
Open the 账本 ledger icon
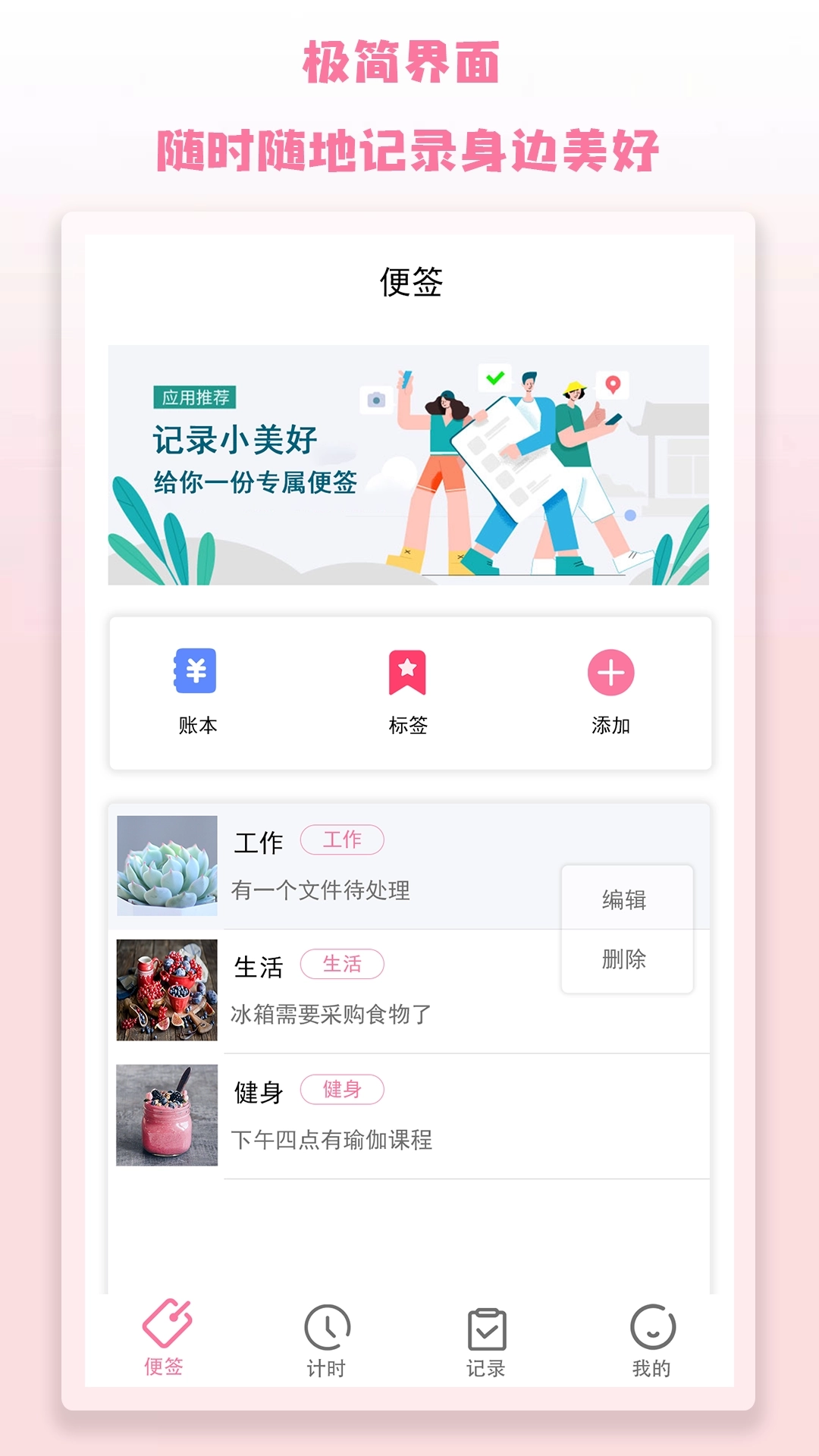(x=196, y=670)
